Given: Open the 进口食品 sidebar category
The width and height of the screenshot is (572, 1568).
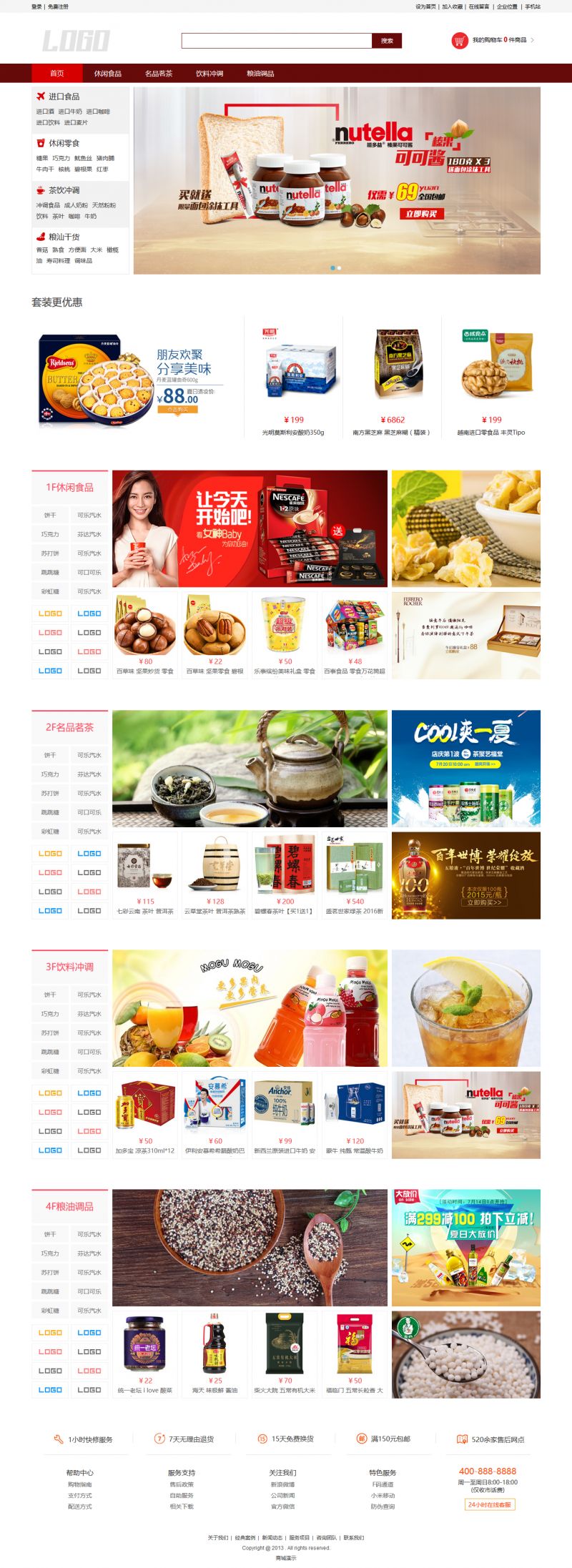Looking at the screenshot, I should point(64,97).
